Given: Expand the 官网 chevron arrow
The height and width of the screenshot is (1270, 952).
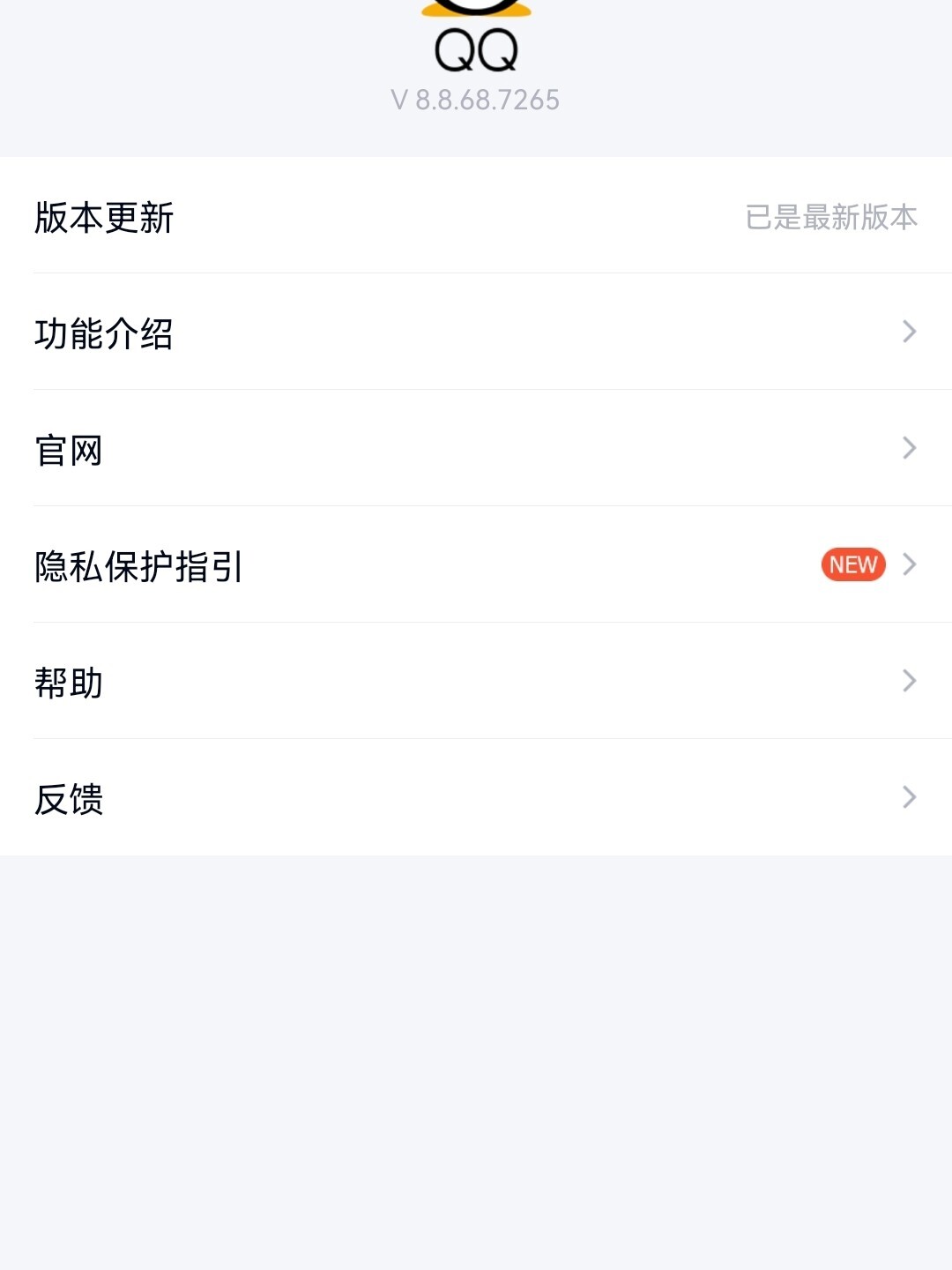Looking at the screenshot, I should pyautogui.click(x=910, y=450).
